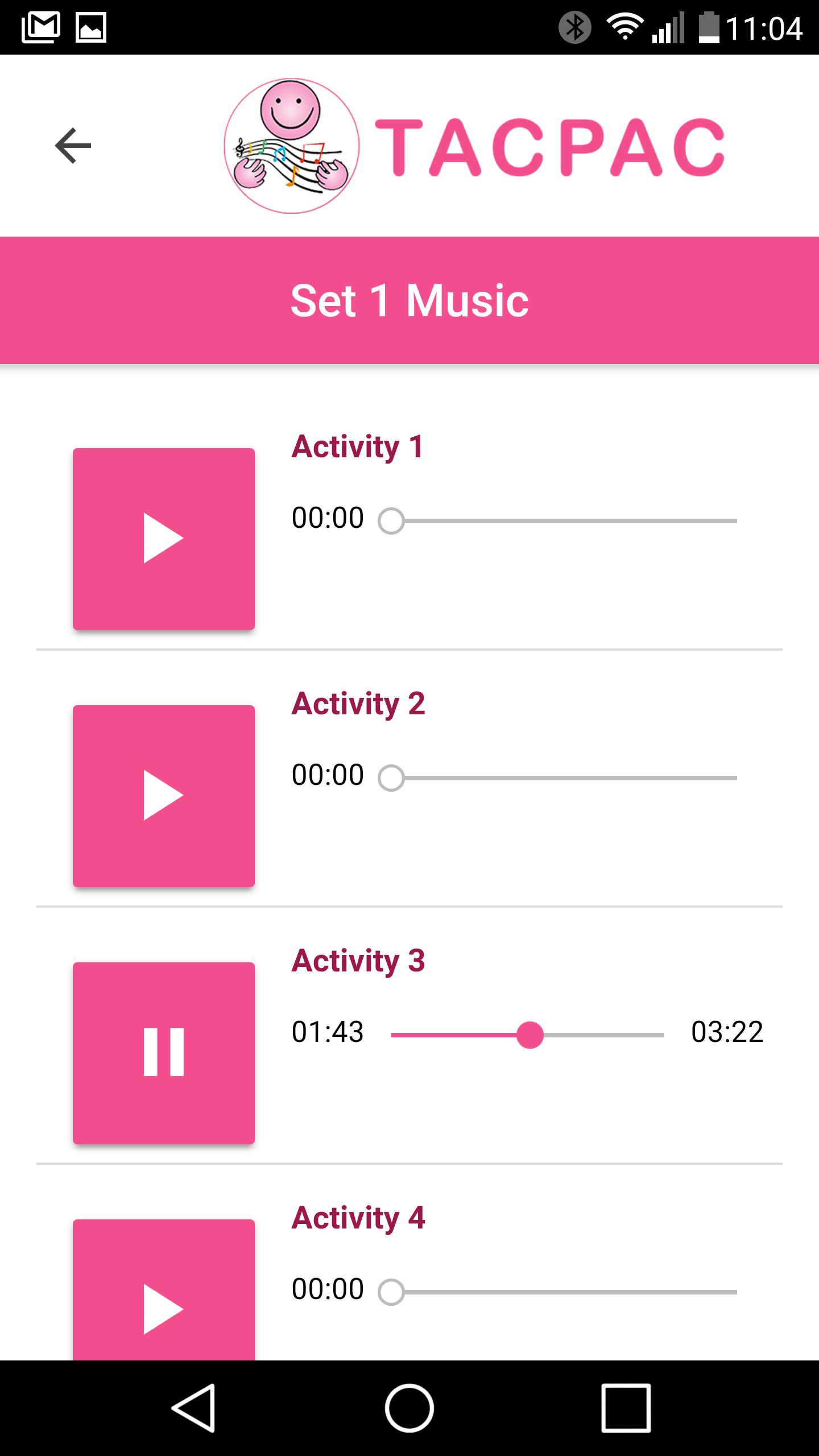Viewport: 819px width, 1456px height.
Task: Tap the Activity 2 seek slider
Action: [x=557, y=778]
